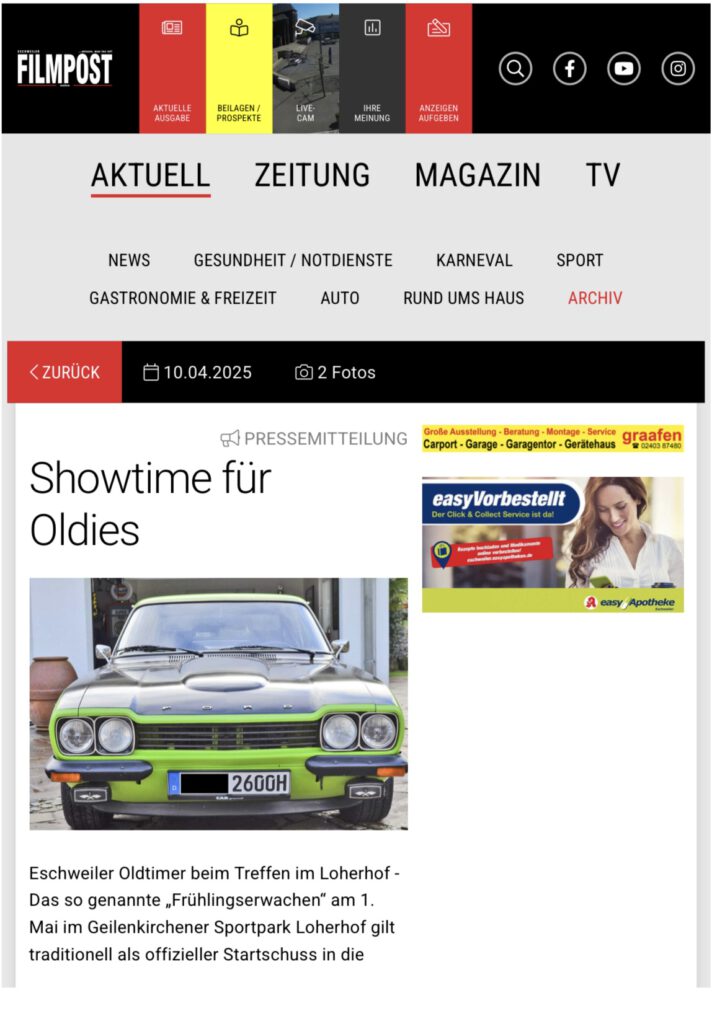Open Beilagen / Prospekte tile

tap(239, 68)
